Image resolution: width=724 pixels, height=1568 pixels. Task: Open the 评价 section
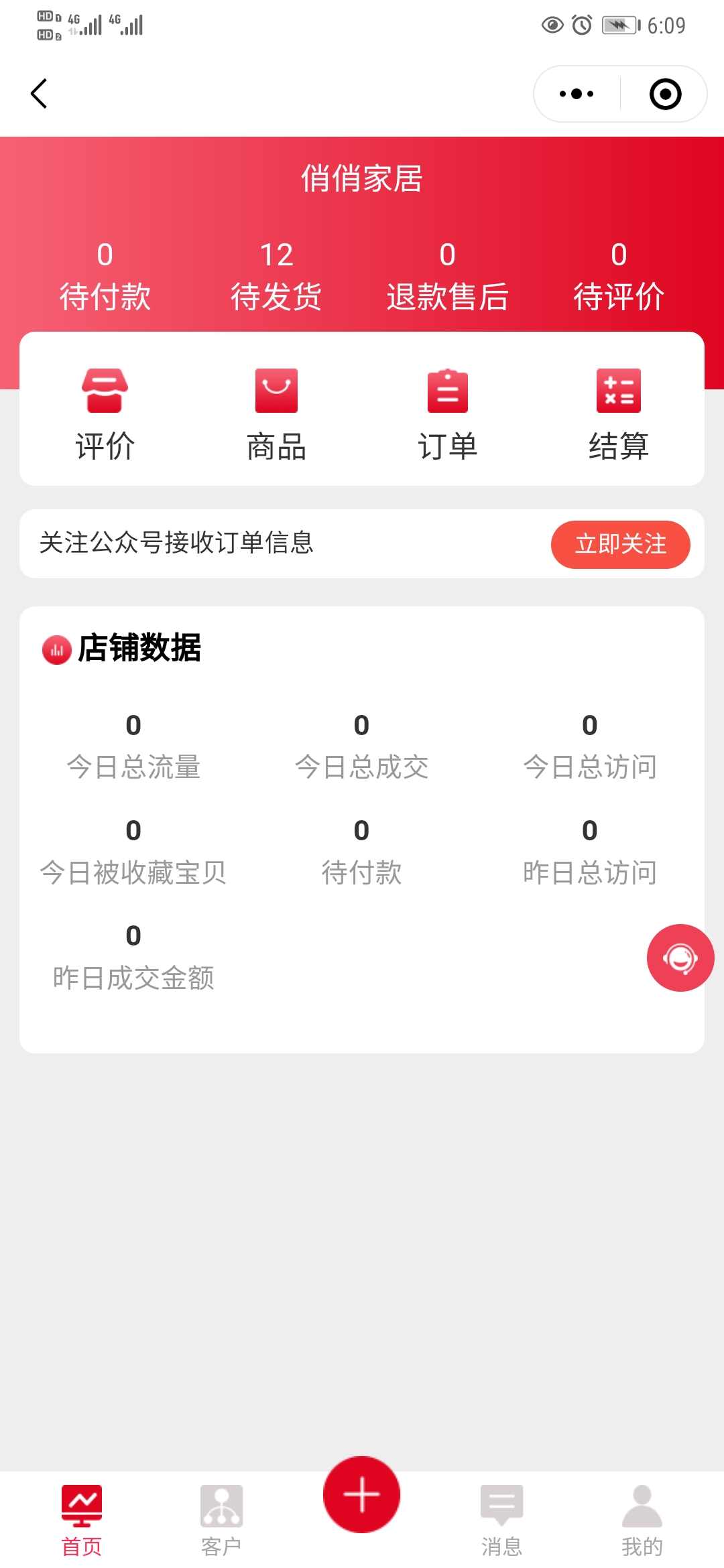[105, 413]
